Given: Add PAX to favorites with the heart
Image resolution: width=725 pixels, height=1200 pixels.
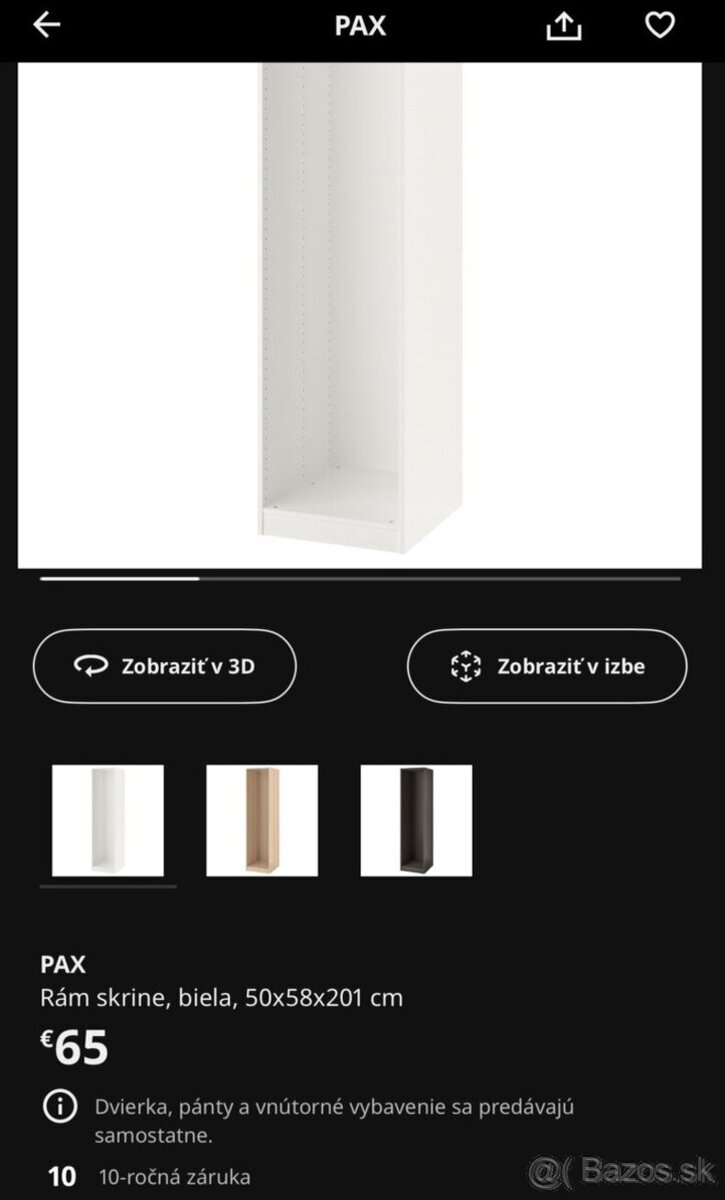Looking at the screenshot, I should [660, 24].
